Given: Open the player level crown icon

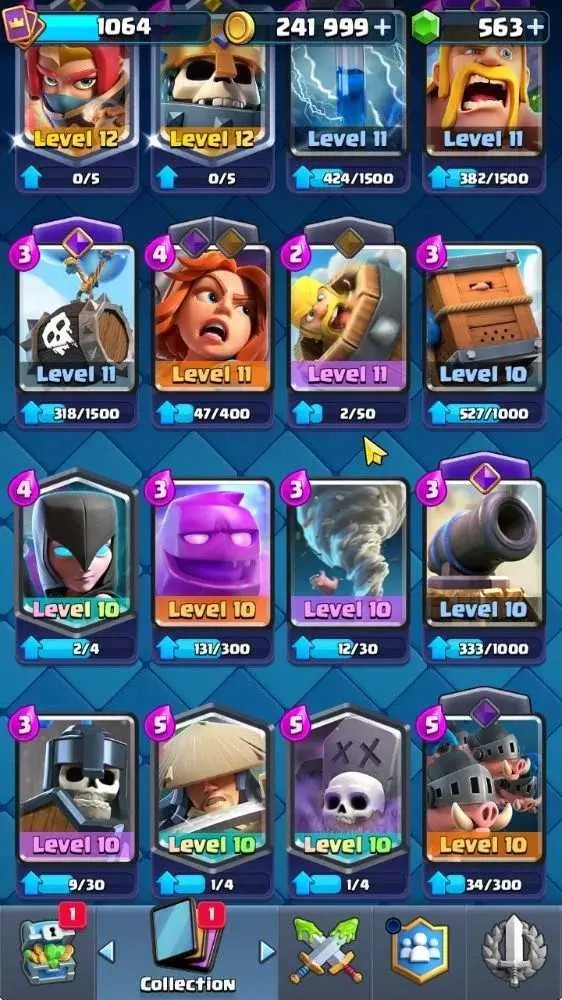Looking at the screenshot, I should 22,27.
